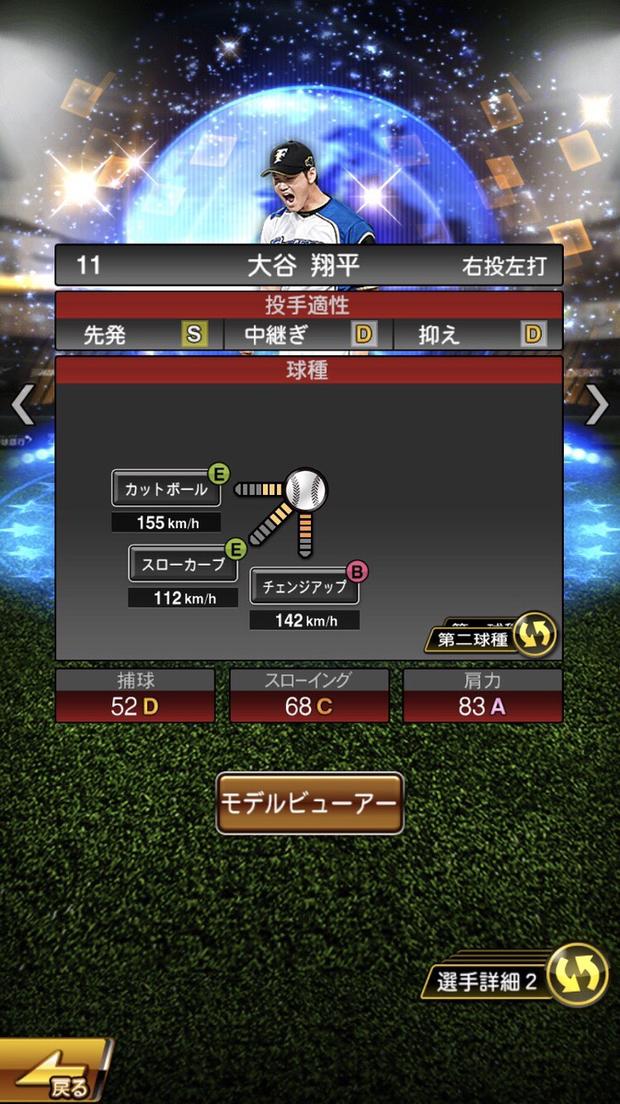Select the チェンジアップ pitch
The height and width of the screenshot is (1104, 620).
305,587
